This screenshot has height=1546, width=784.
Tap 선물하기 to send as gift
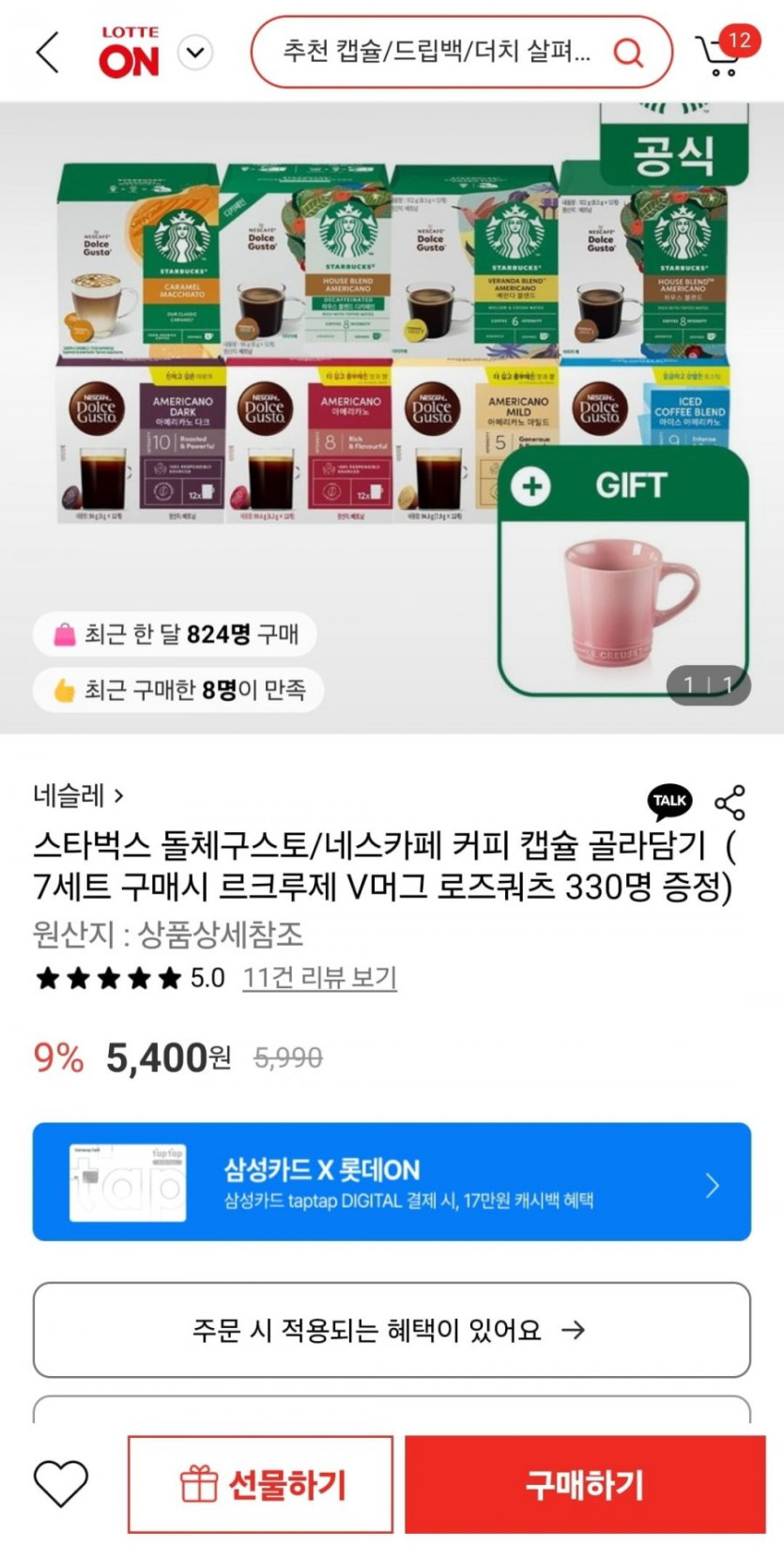click(x=261, y=1484)
